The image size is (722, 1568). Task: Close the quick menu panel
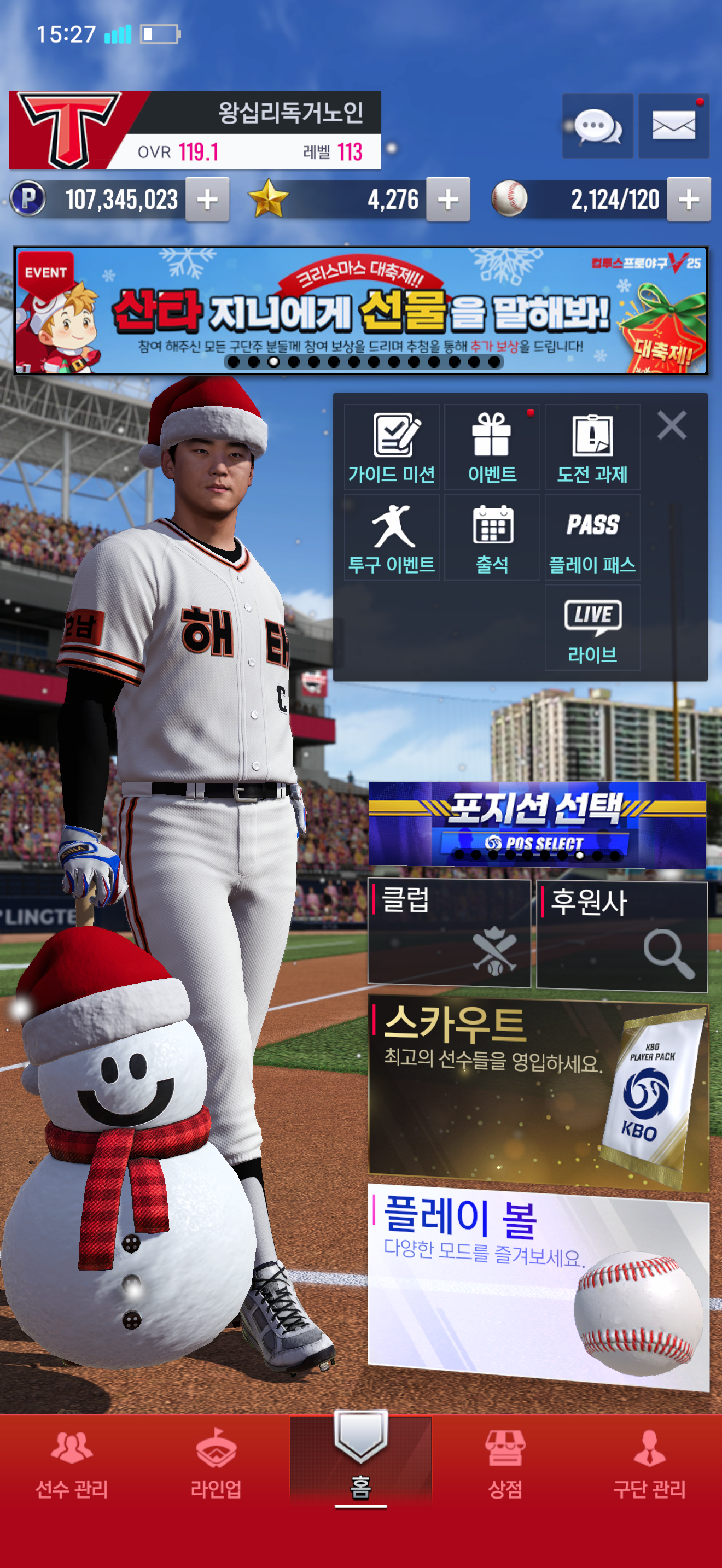(672, 425)
